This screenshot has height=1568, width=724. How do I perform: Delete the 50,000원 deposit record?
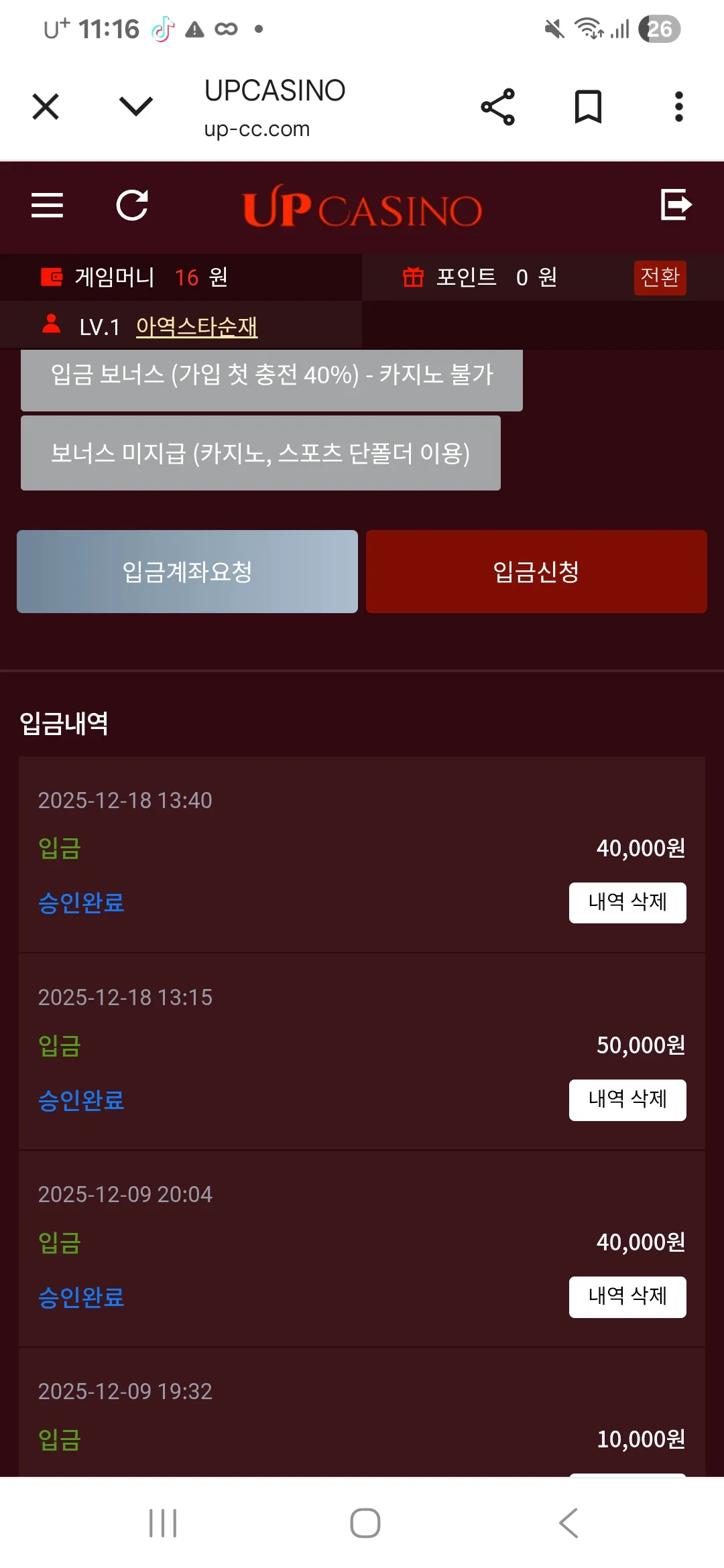pos(627,1100)
